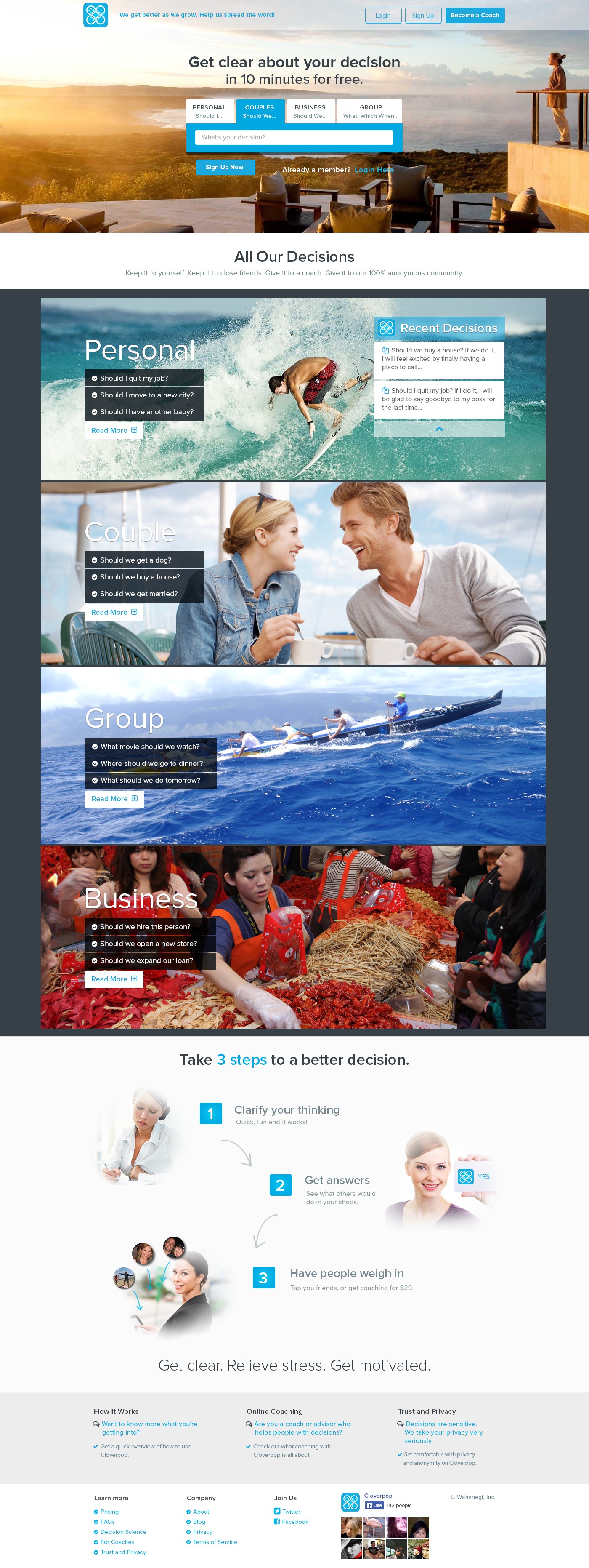Viewport: 589px width, 1568px height.
Task: Tap the Login button
Action: click(383, 15)
